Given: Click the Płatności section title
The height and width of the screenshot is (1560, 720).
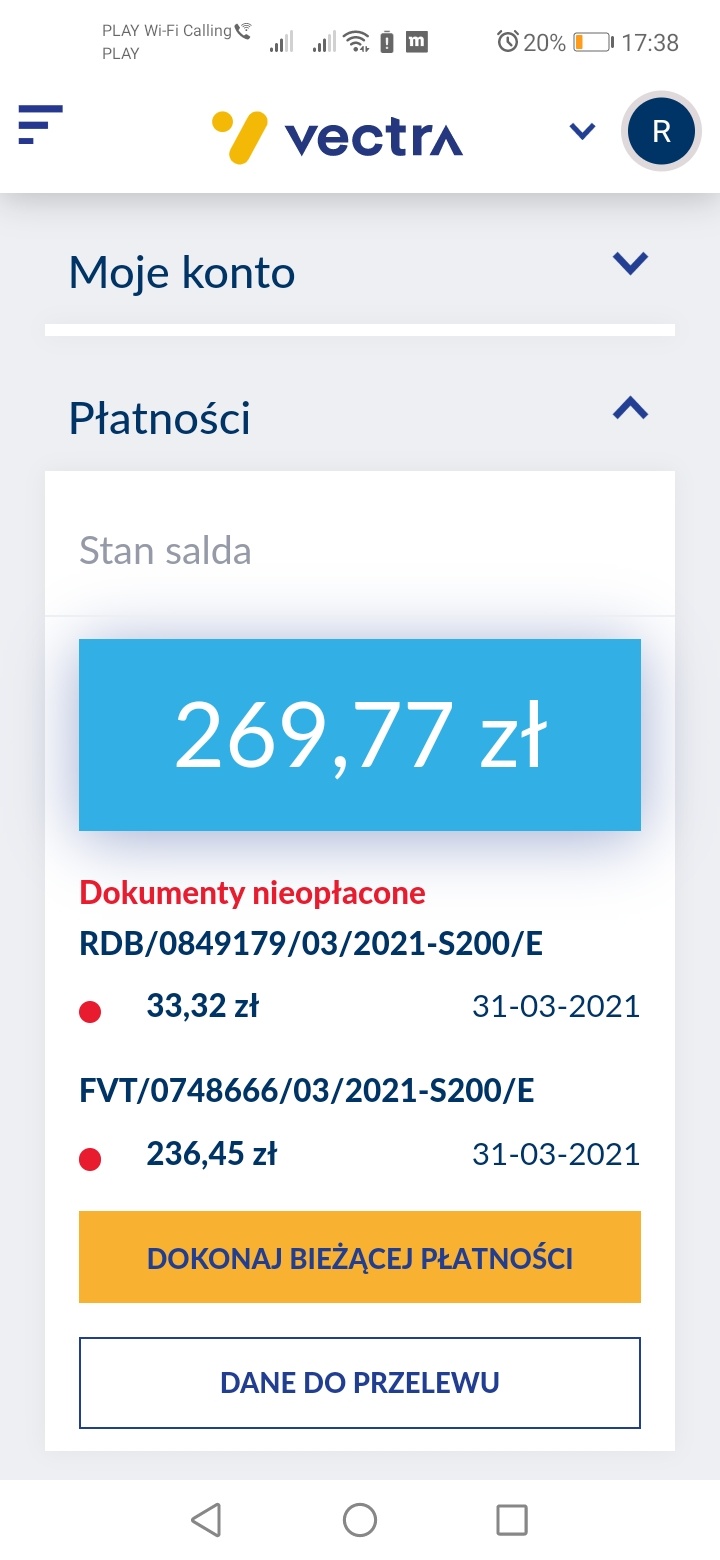Looking at the screenshot, I should tap(158, 418).
